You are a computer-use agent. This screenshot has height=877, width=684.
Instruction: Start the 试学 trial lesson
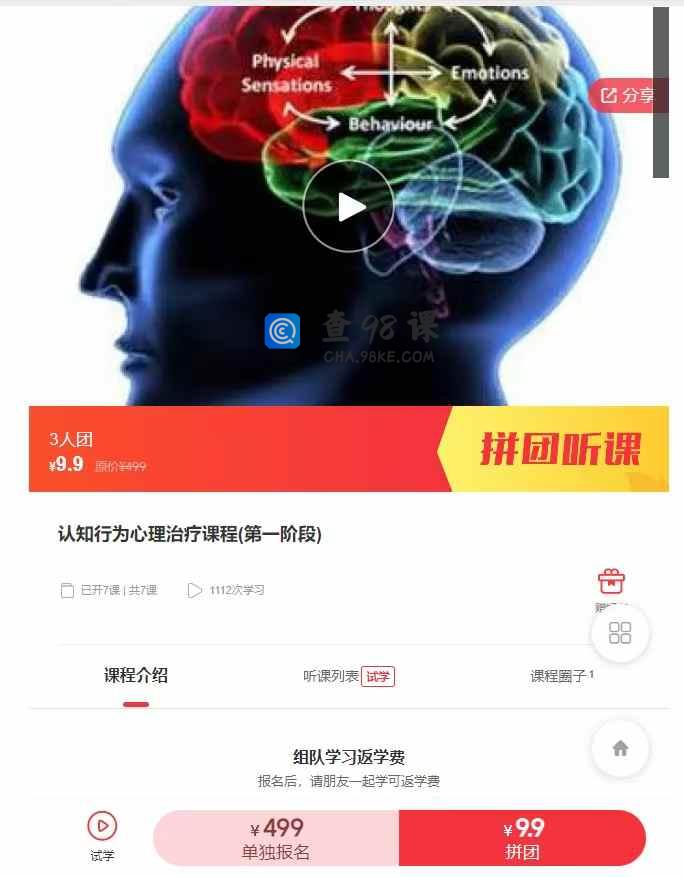coord(102,836)
